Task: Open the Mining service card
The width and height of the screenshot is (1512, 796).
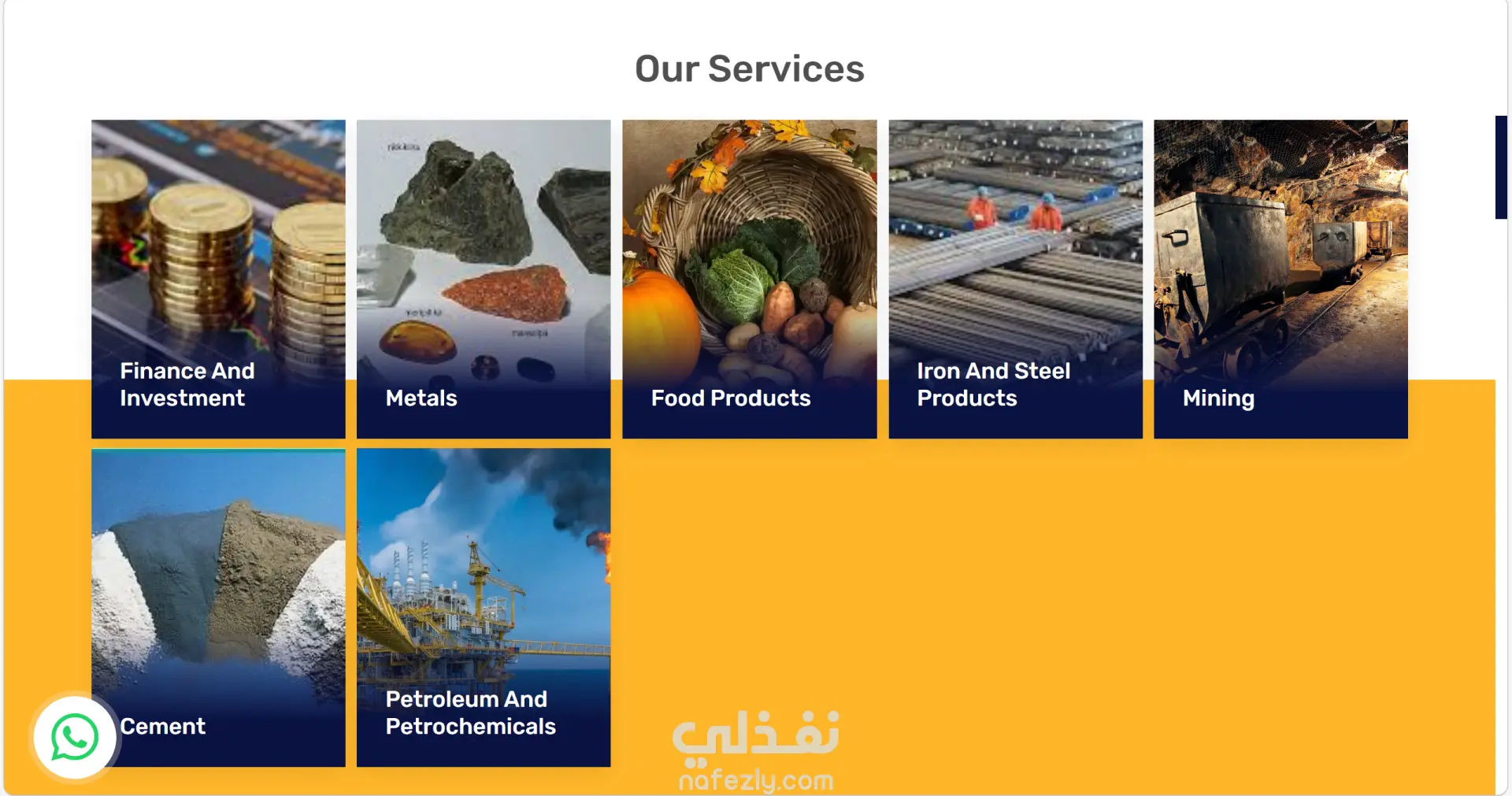Action: click(x=1280, y=279)
